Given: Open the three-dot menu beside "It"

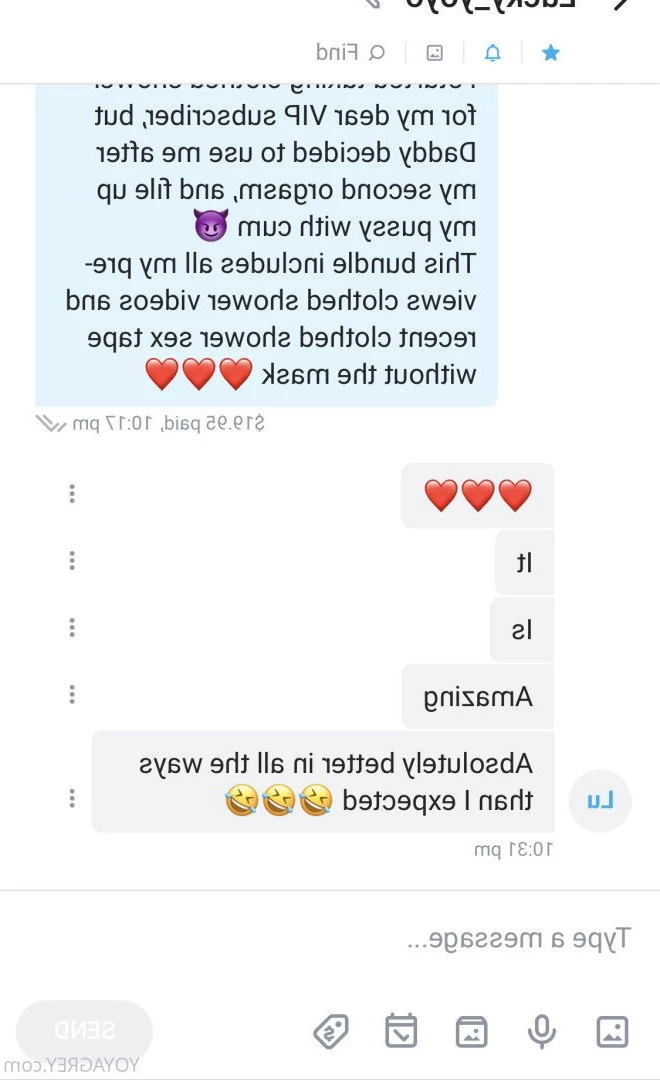Looking at the screenshot, I should pyautogui.click(x=72, y=561).
